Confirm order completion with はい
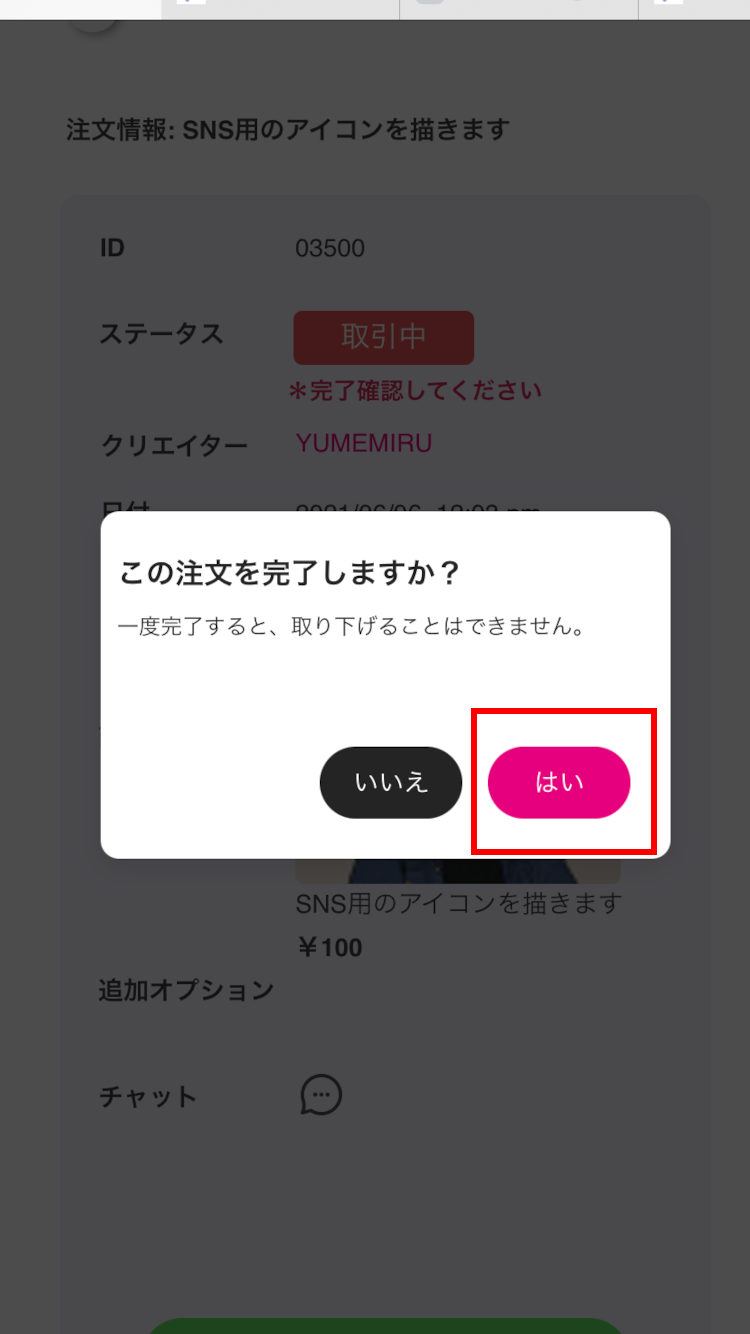Screen dimensions: 750x1334 coord(559,782)
